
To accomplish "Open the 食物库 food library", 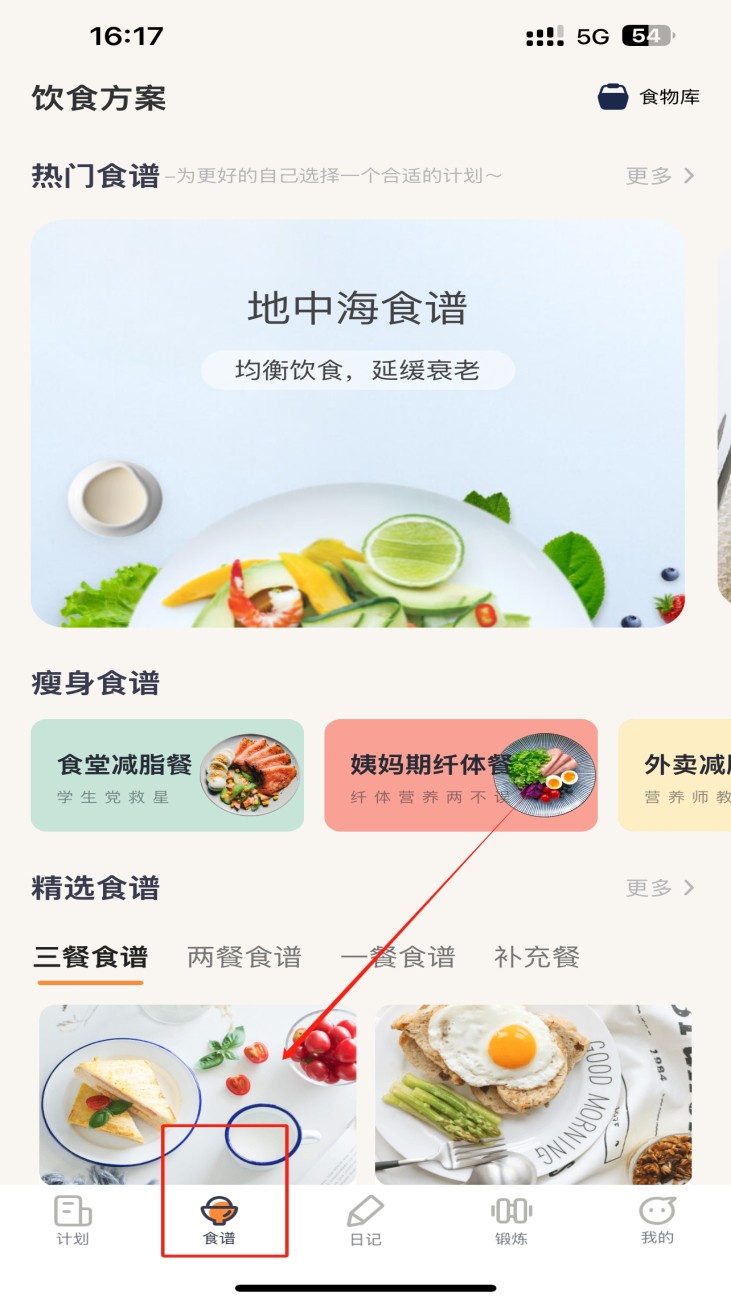I will click(x=649, y=97).
